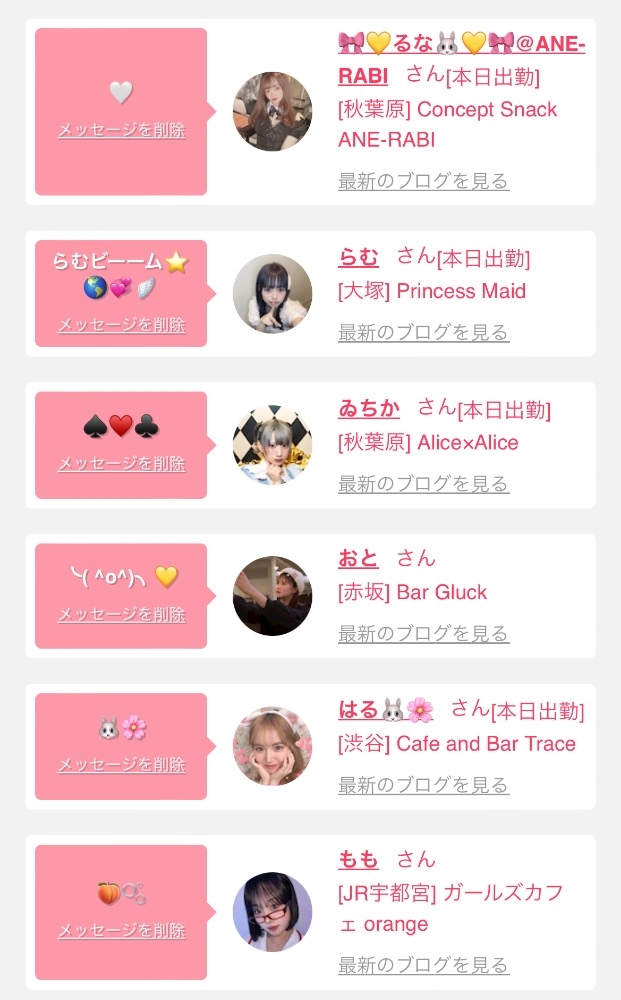
Task: Delete the らむビーム message
Action: tap(122, 325)
